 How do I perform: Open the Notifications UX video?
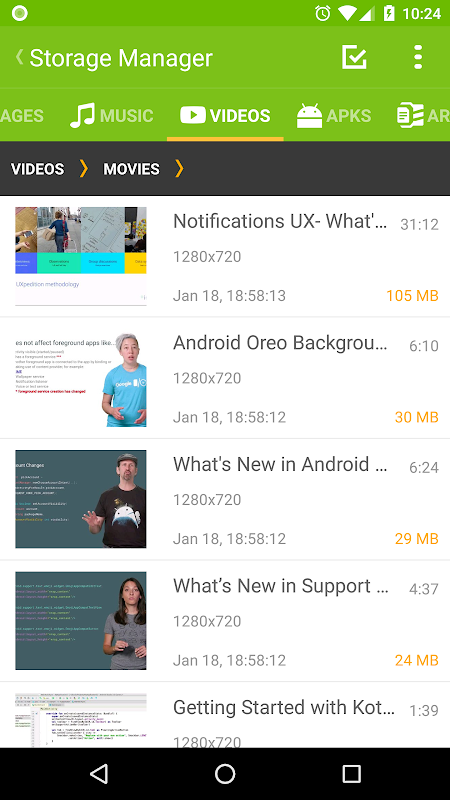[225, 256]
